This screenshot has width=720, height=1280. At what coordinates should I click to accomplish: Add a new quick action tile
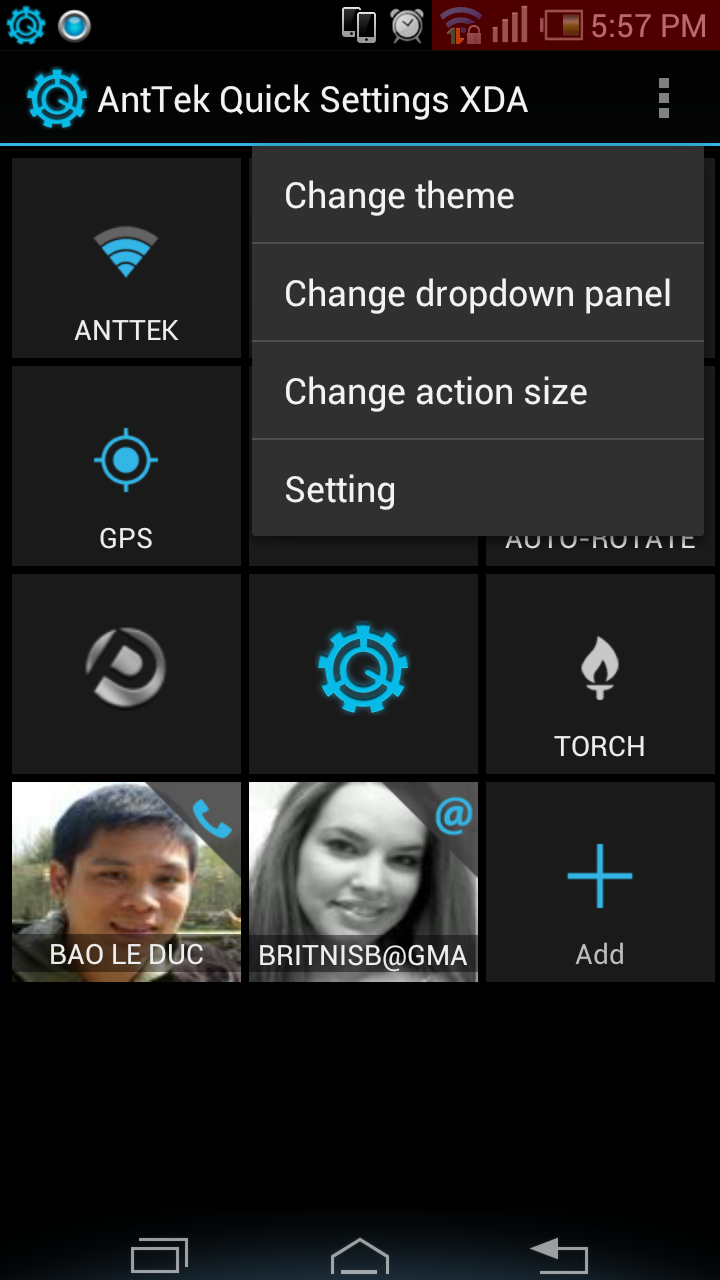(600, 882)
